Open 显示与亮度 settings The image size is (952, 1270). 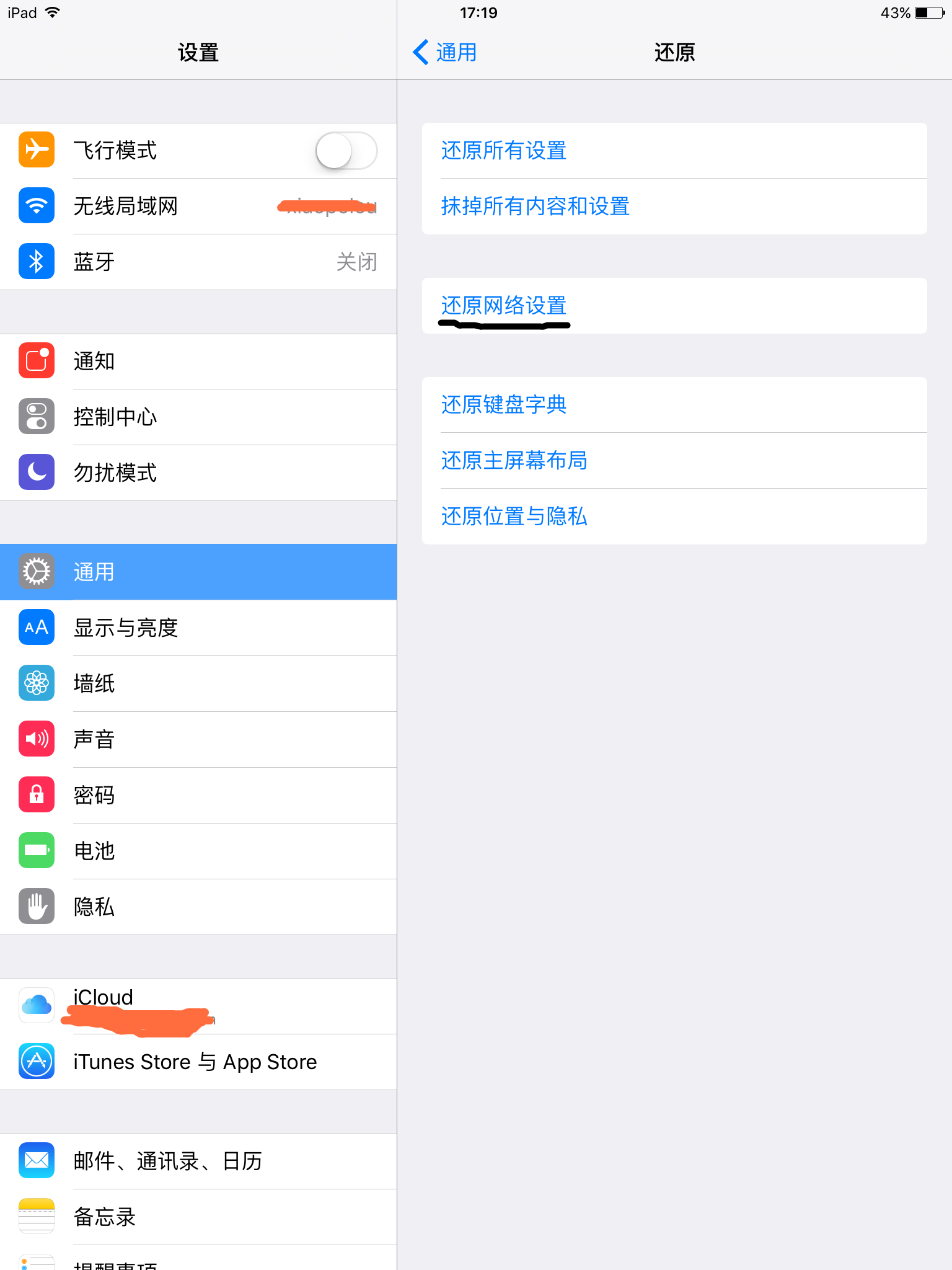pyautogui.click(x=198, y=628)
